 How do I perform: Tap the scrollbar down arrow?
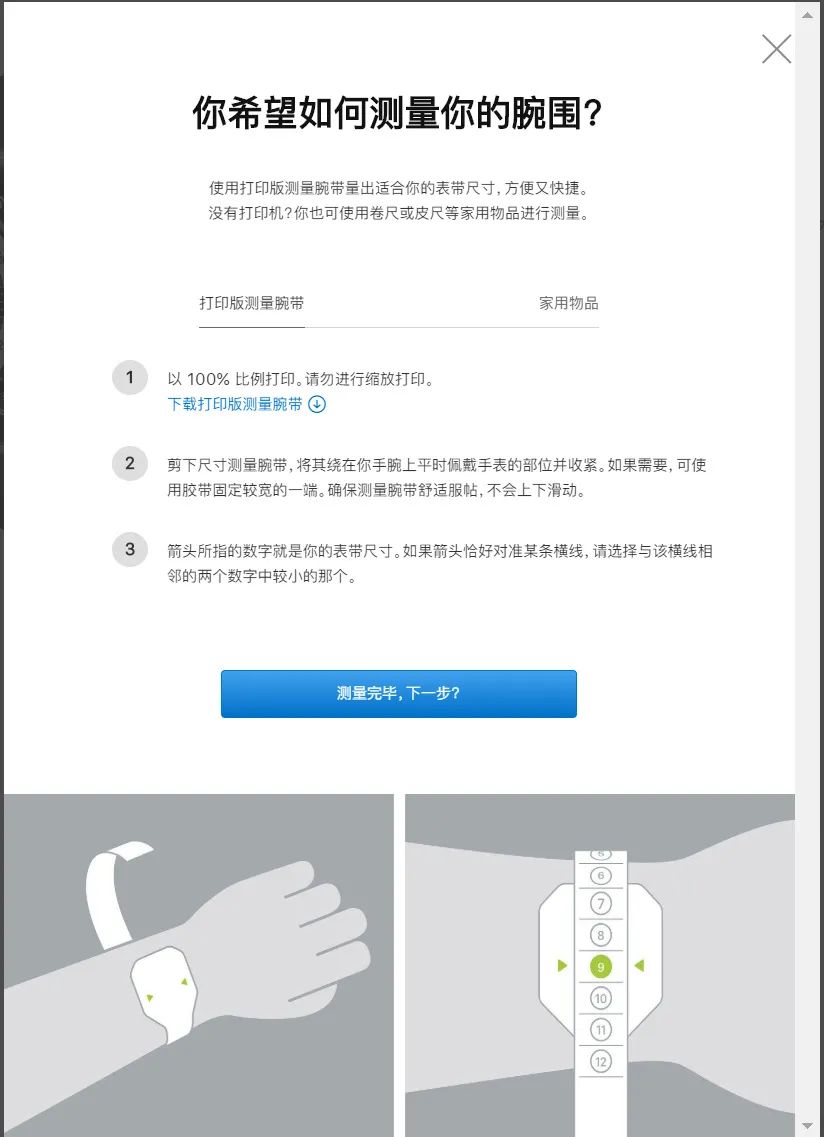808,1125
